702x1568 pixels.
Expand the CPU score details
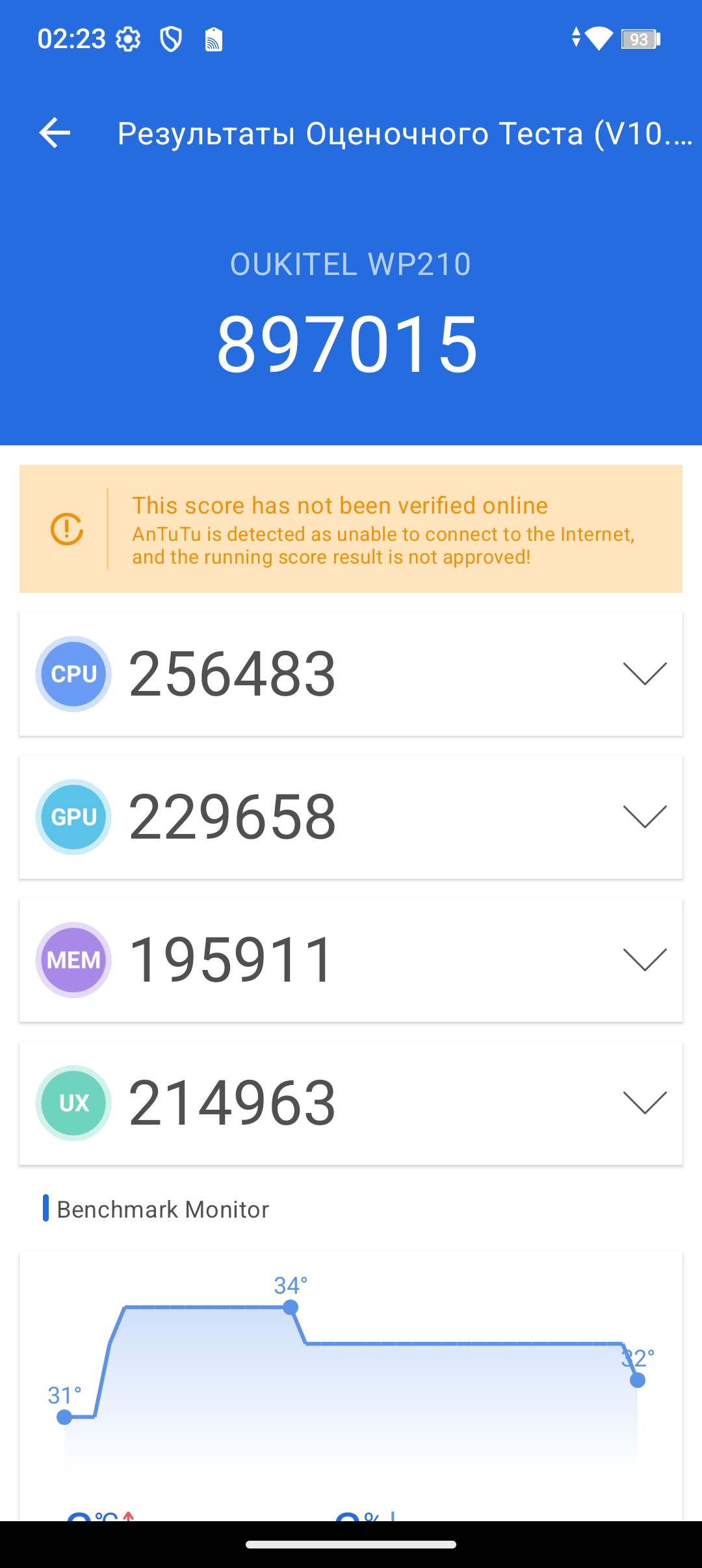pos(644,673)
